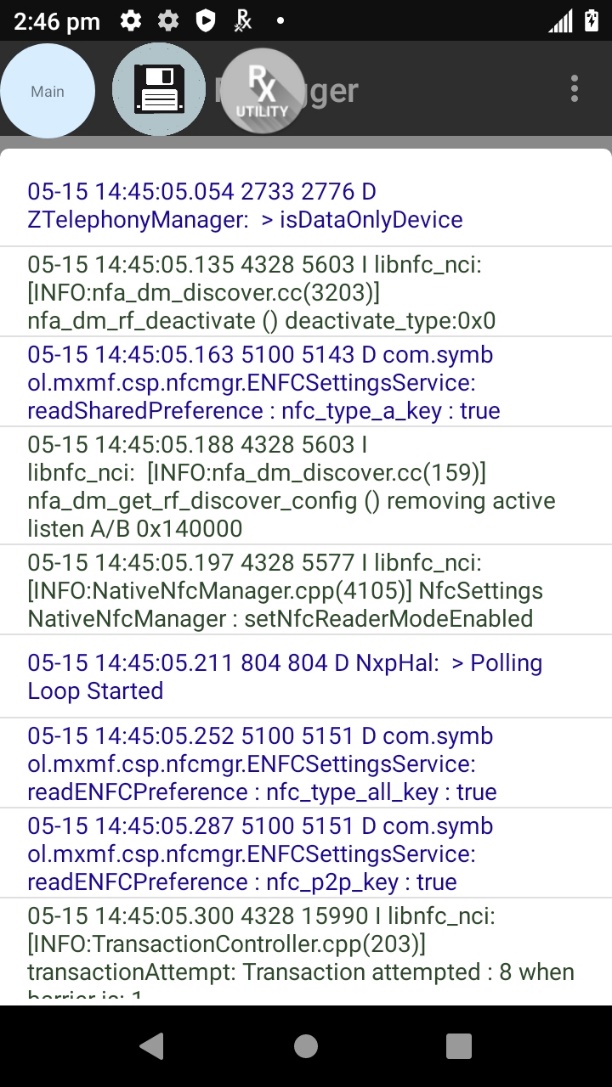
Task: Open the nfc_type_a_key readSharedPreference log entry
Action: pos(305,382)
